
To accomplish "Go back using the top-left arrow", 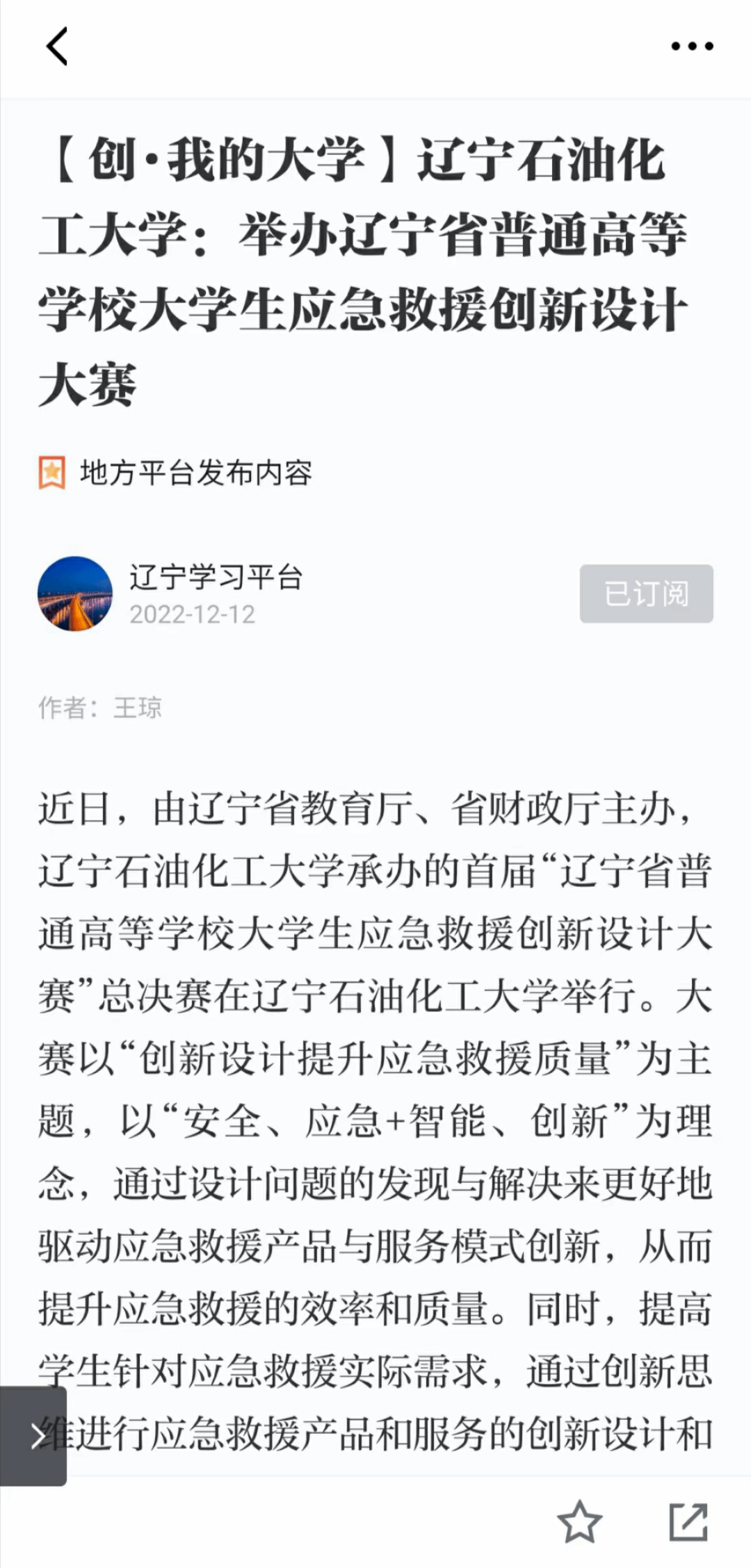I will 57,46.
